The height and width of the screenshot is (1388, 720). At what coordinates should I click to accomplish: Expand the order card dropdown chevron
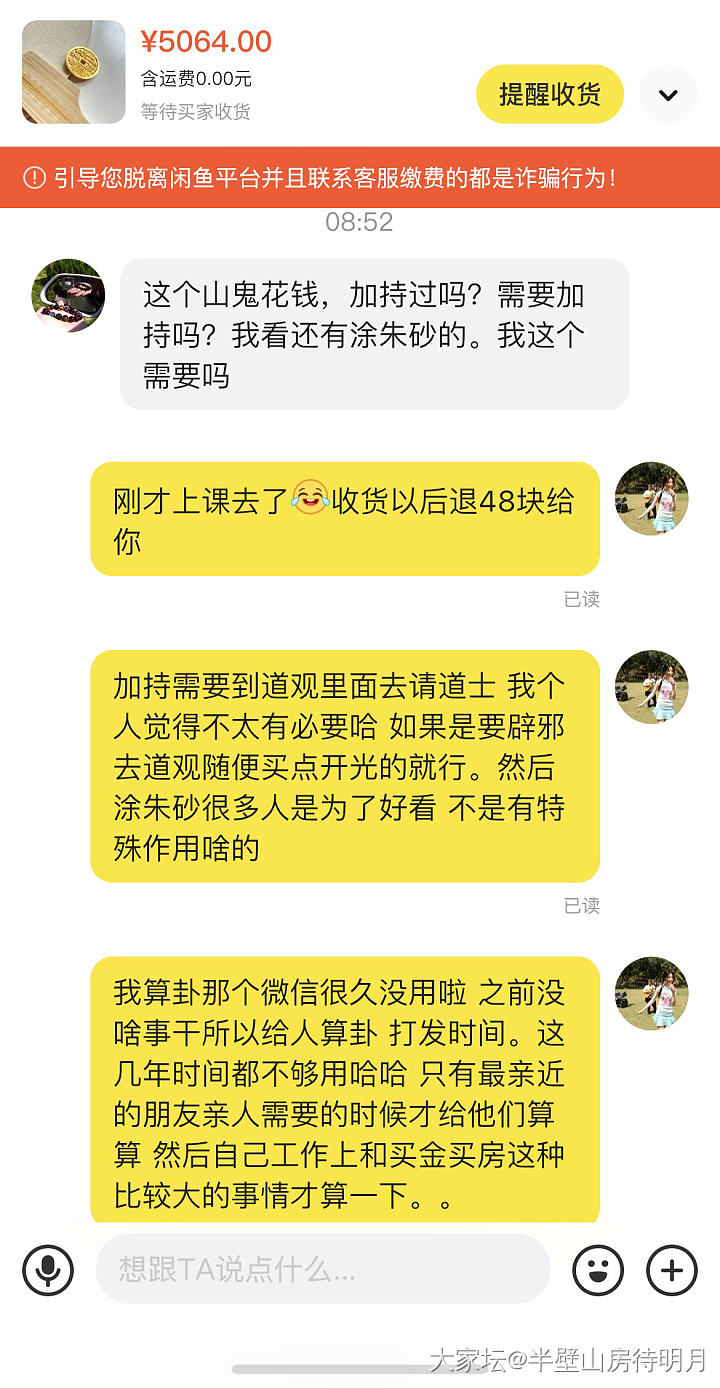[x=668, y=95]
